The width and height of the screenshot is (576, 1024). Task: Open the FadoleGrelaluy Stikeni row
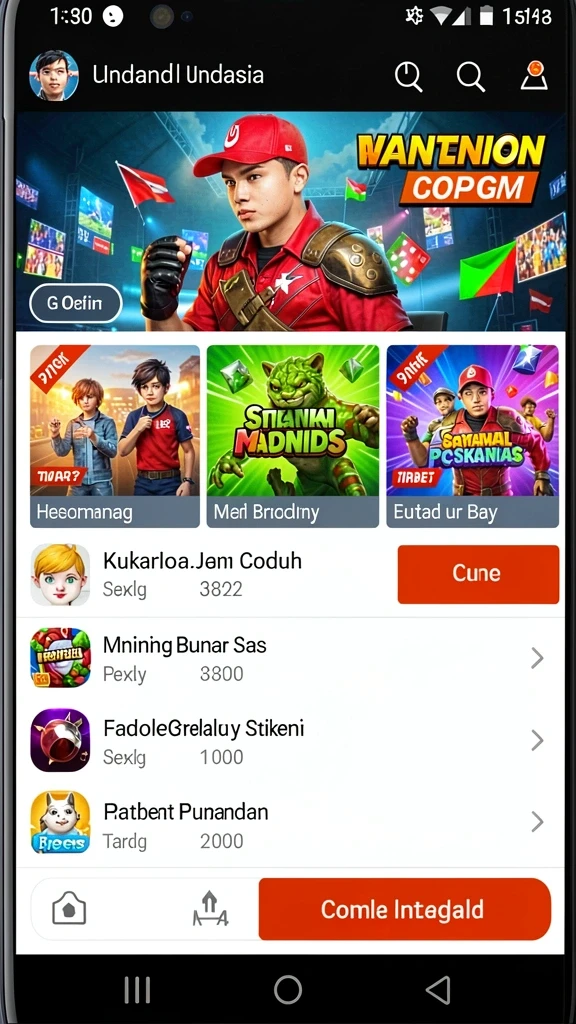tap(288, 741)
